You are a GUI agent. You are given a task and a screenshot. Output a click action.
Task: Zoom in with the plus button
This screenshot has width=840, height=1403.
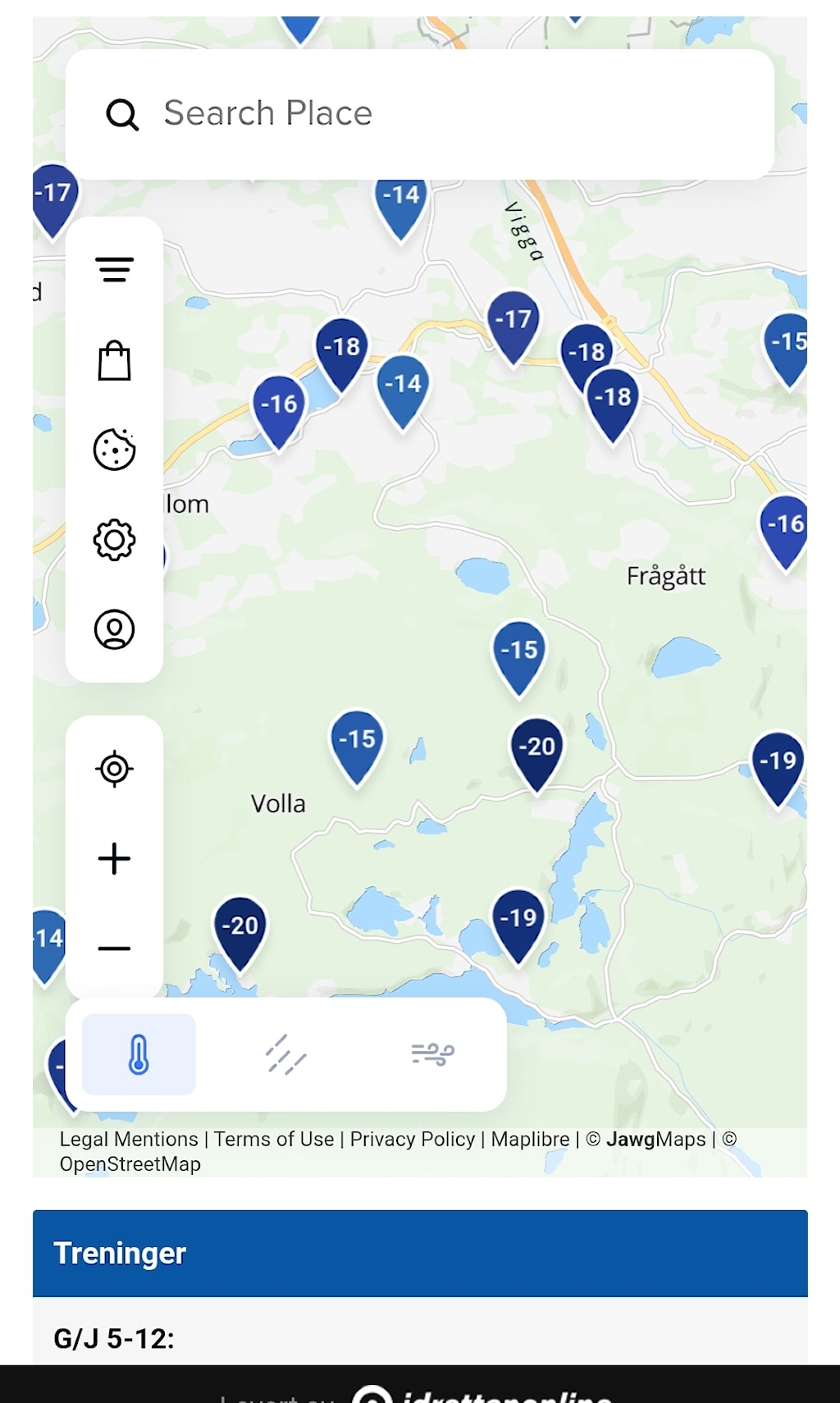[114, 858]
